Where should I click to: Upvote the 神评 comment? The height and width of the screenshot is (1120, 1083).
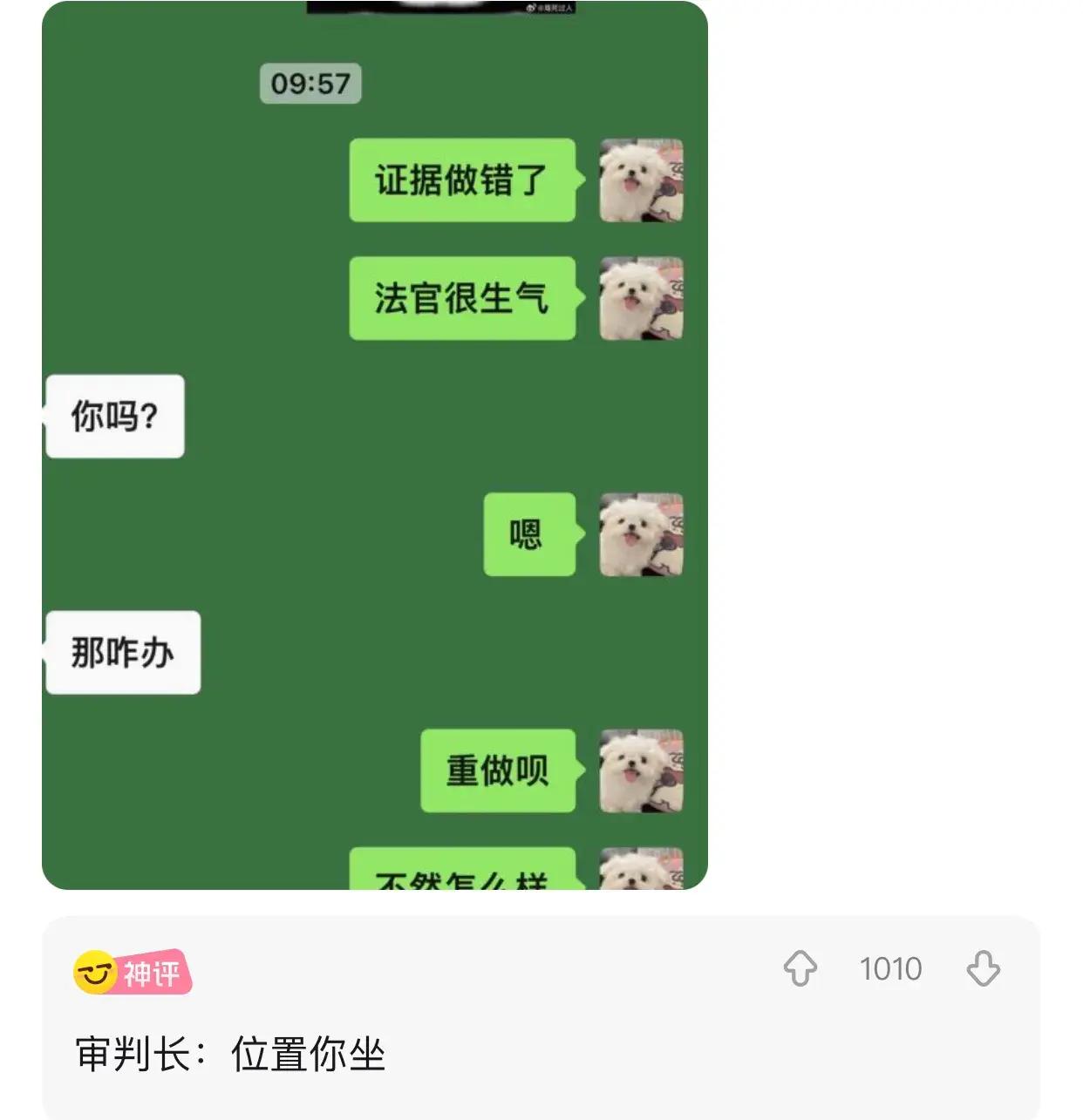coord(800,968)
